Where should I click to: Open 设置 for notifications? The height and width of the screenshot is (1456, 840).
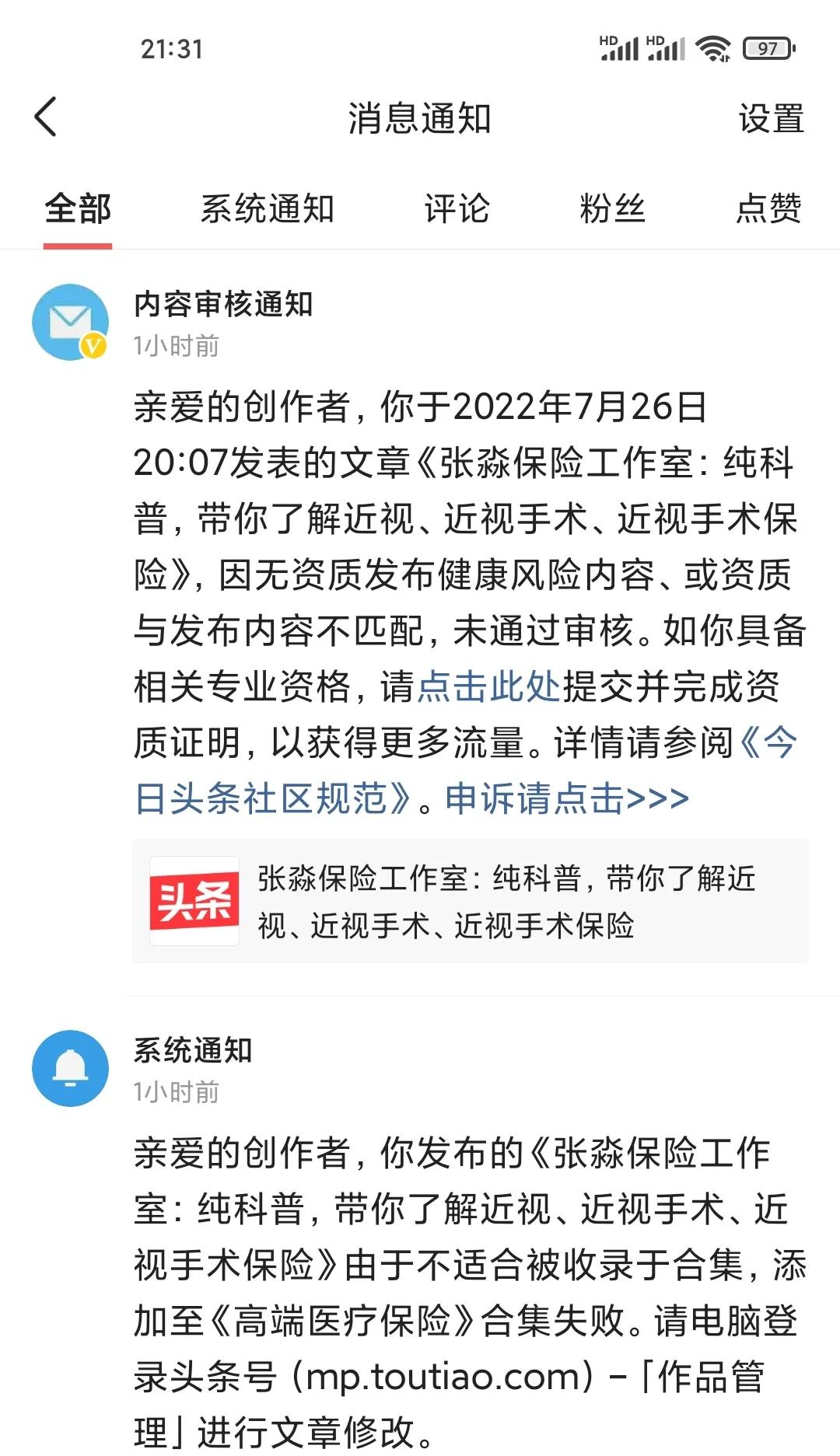(770, 119)
